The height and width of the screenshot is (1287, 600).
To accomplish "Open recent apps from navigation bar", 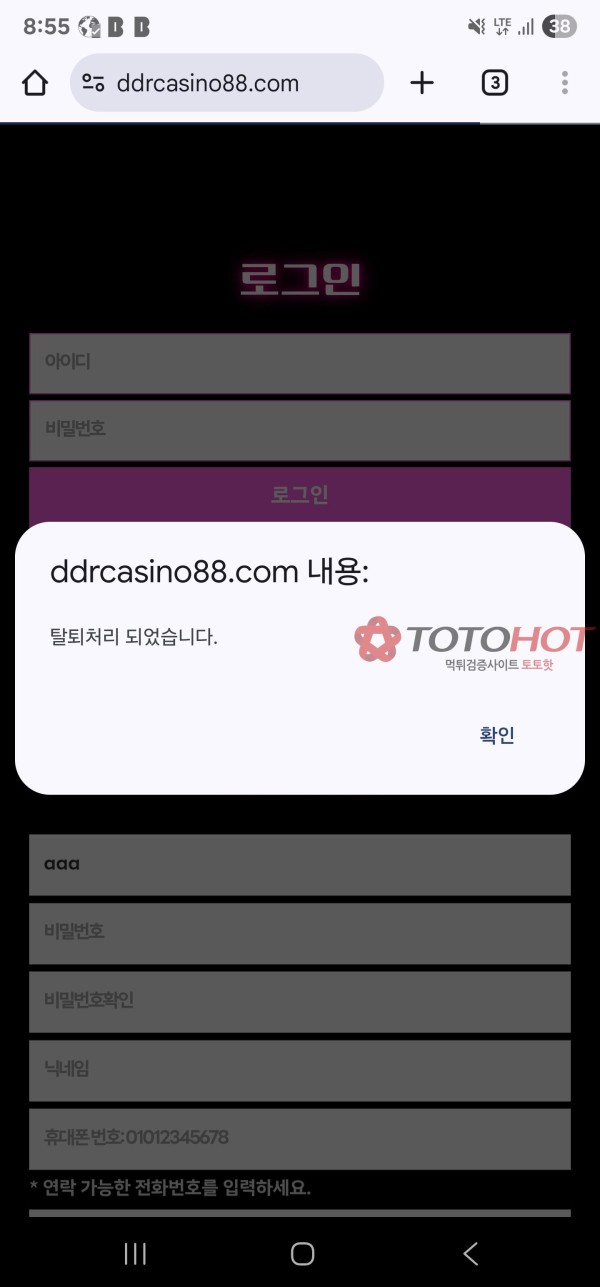I will point(135,1253).
